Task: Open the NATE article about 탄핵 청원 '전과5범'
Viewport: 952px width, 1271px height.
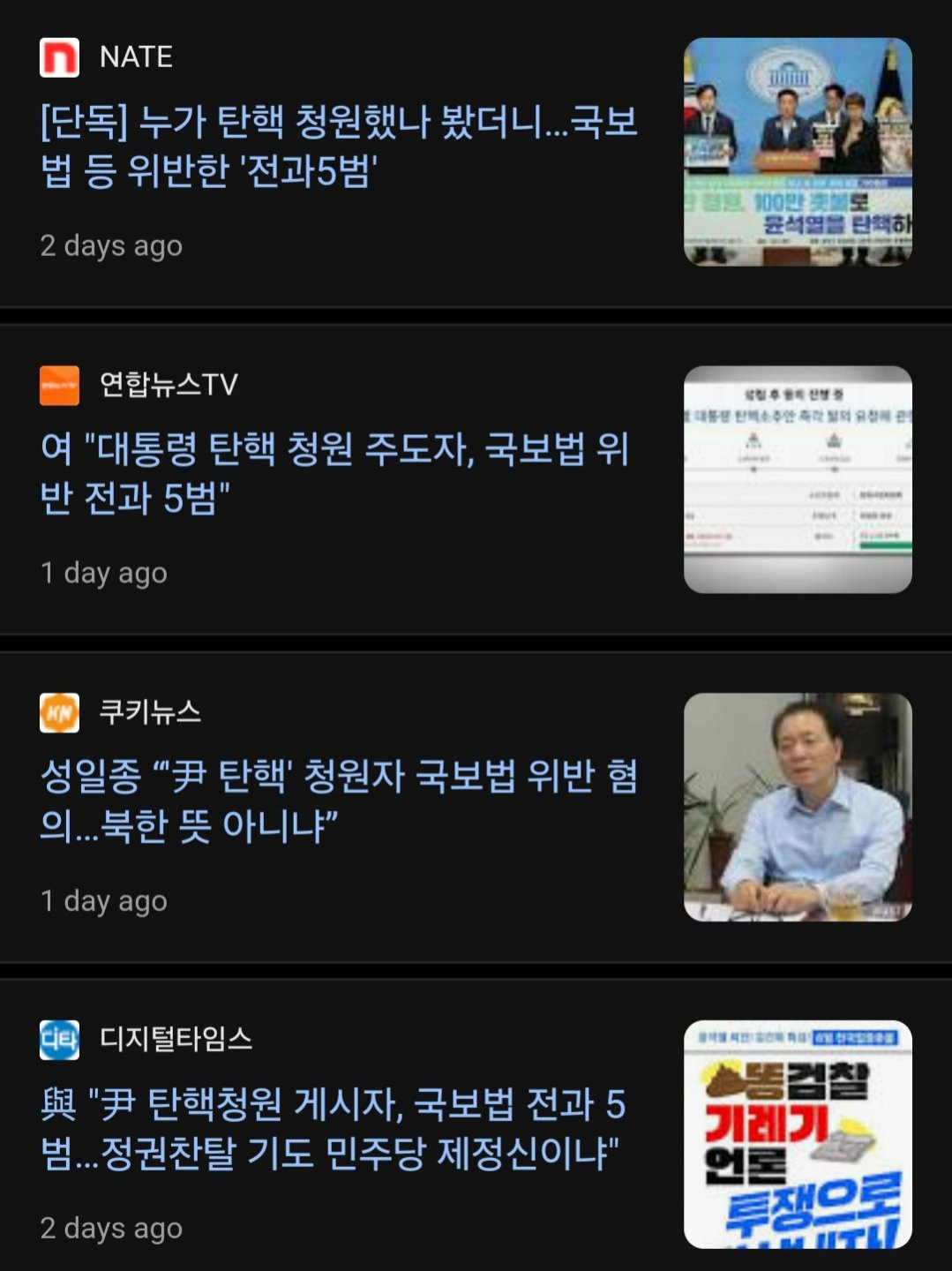Action: point(339,147)
